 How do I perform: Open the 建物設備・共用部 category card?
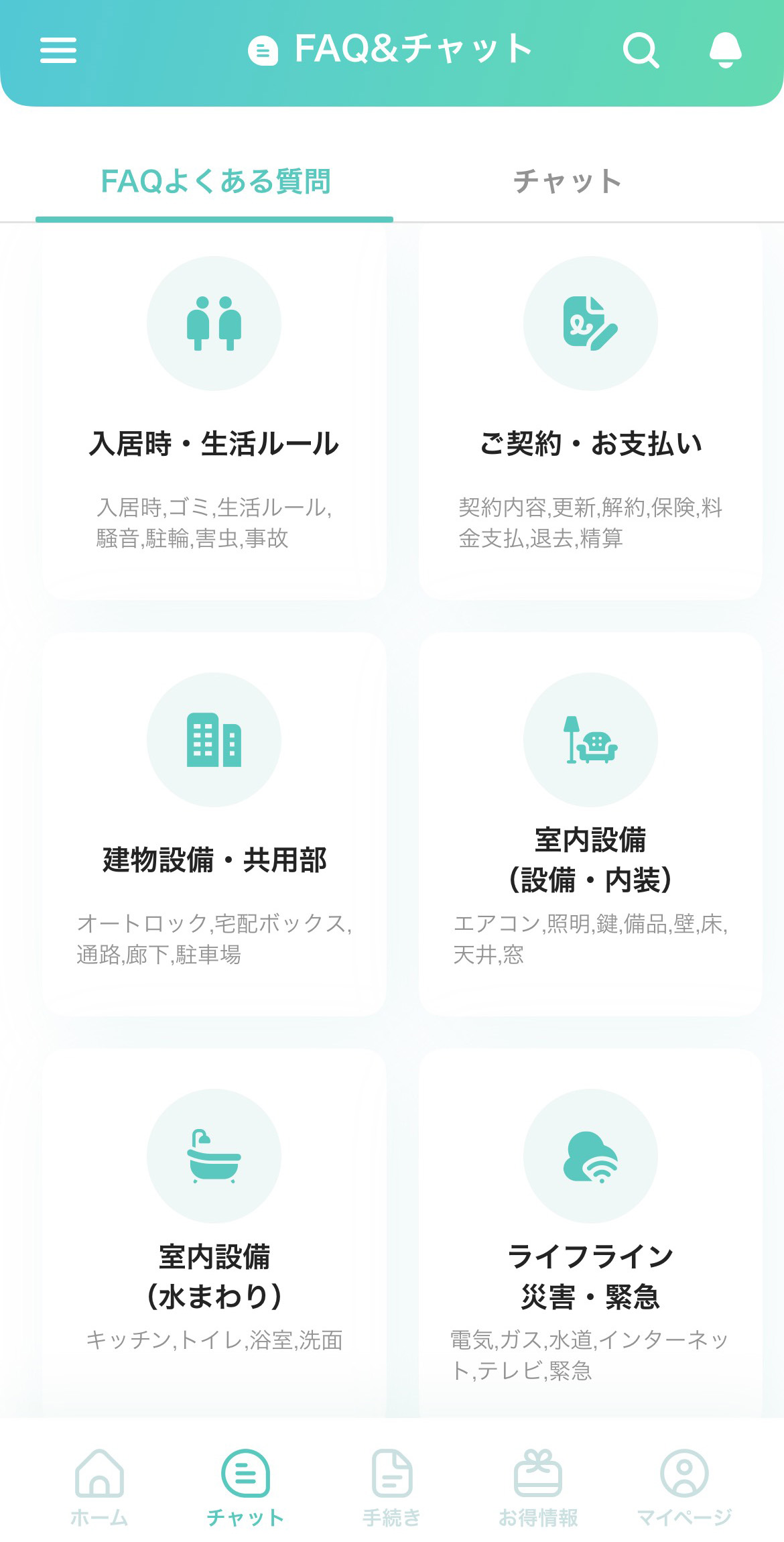214,825
